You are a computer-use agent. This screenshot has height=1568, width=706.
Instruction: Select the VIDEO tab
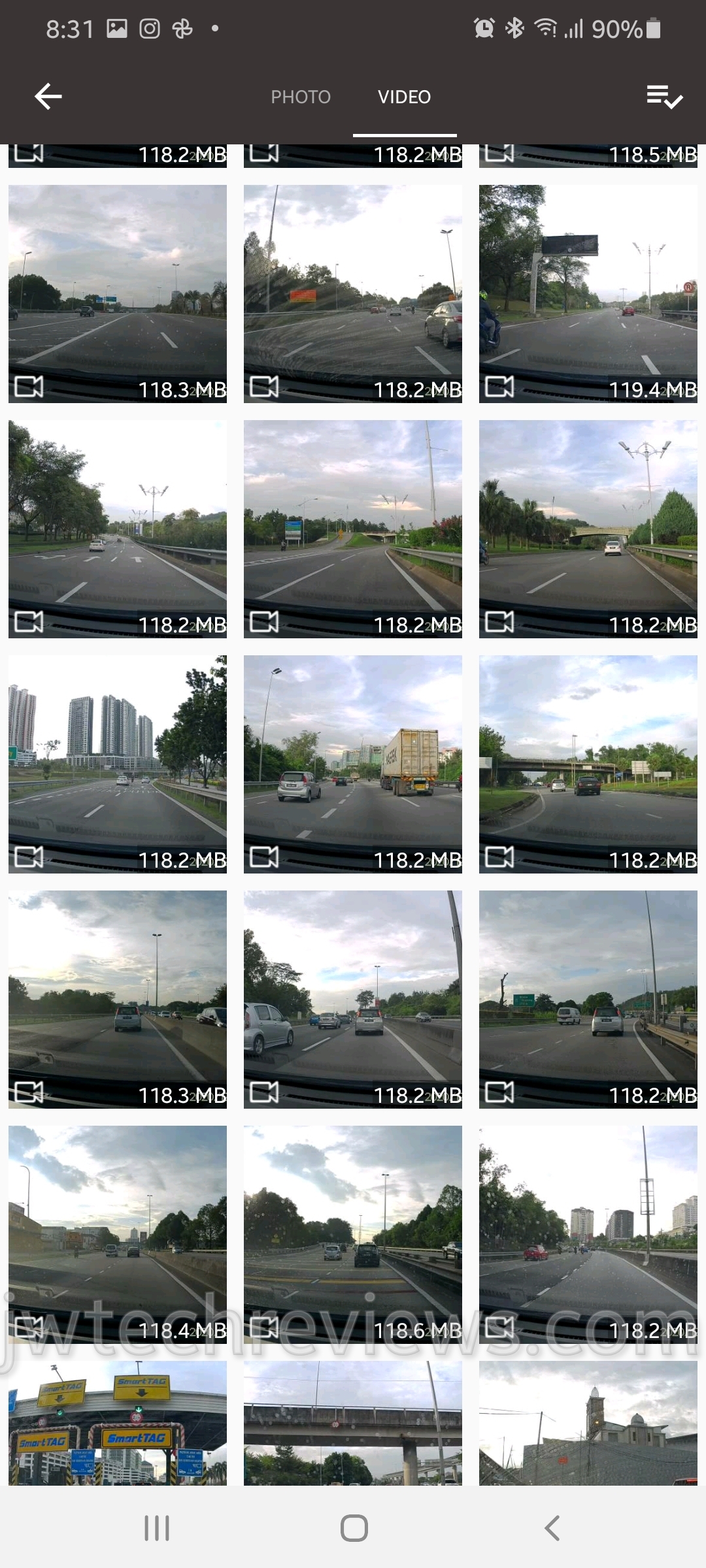404,97
